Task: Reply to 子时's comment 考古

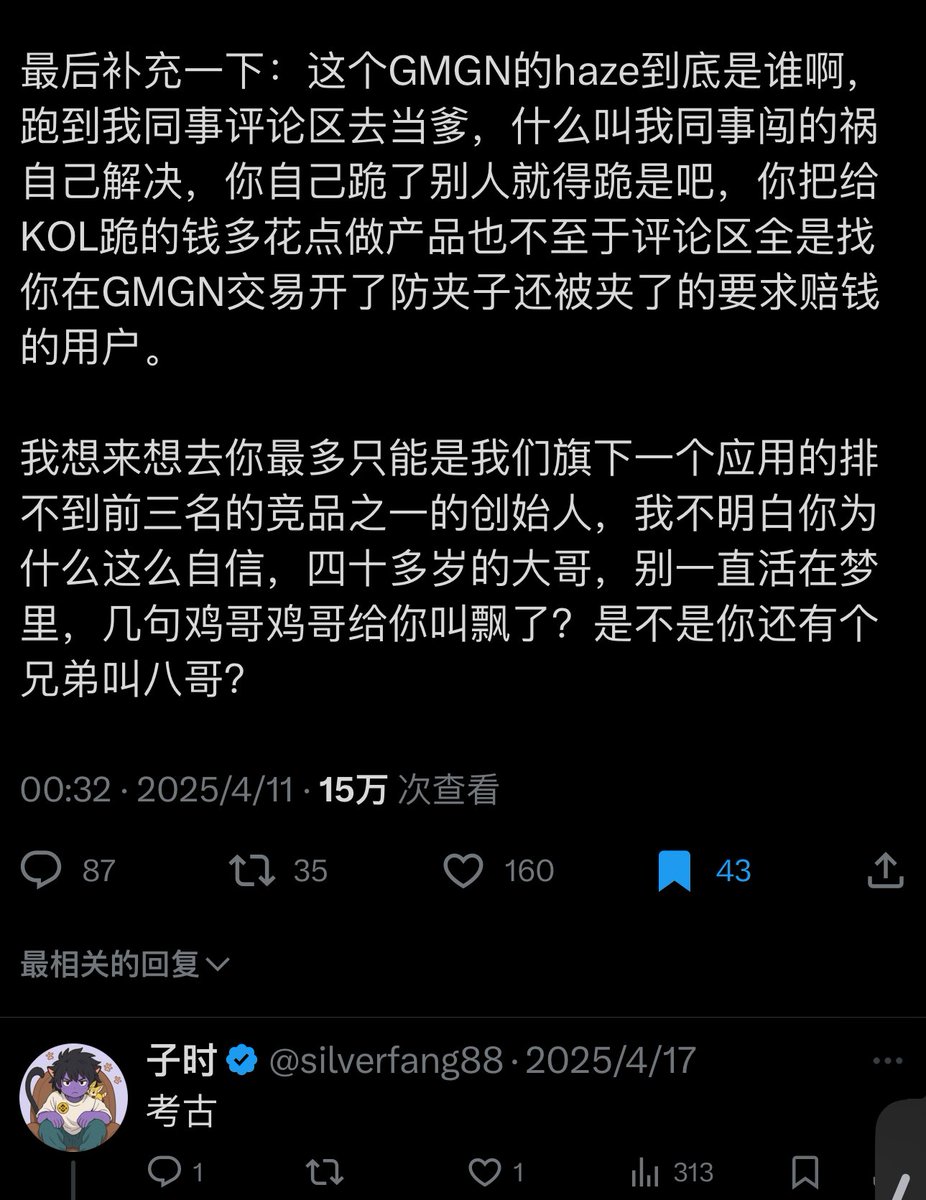Action: pyautogui.click(x=162, y=1170)
